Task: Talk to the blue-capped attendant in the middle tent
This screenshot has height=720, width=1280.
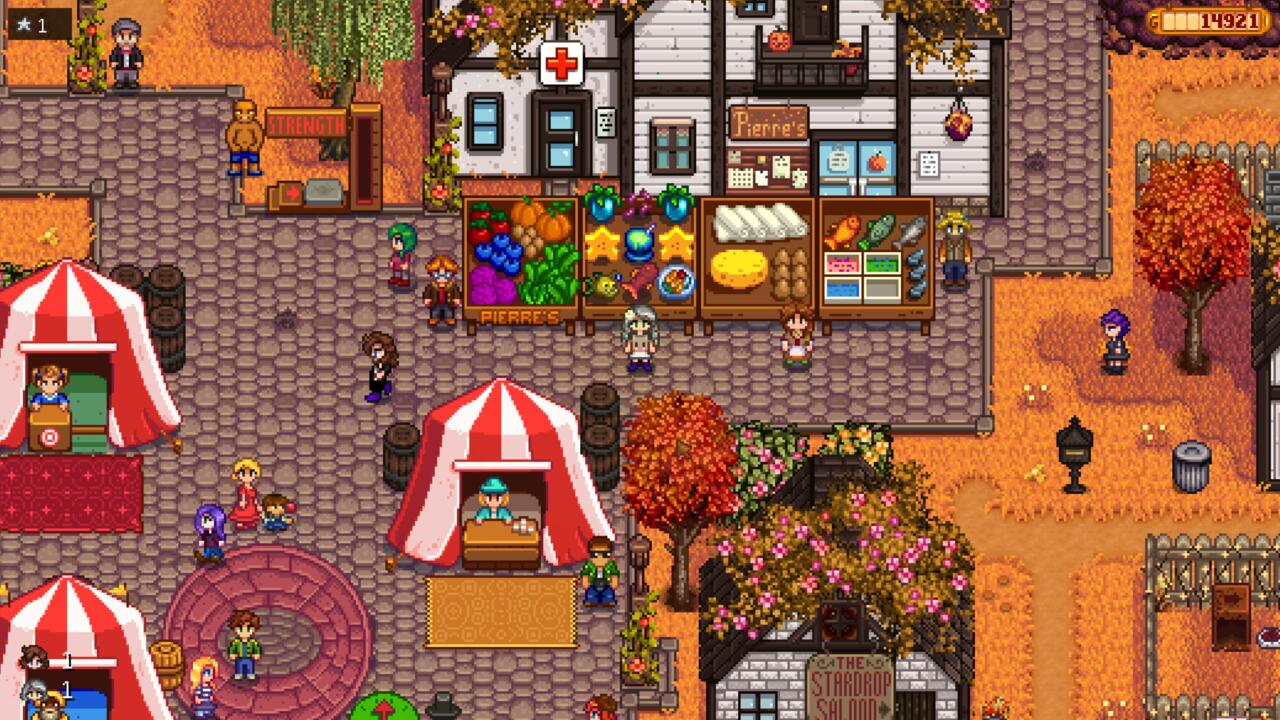Action: click(494, 502)
